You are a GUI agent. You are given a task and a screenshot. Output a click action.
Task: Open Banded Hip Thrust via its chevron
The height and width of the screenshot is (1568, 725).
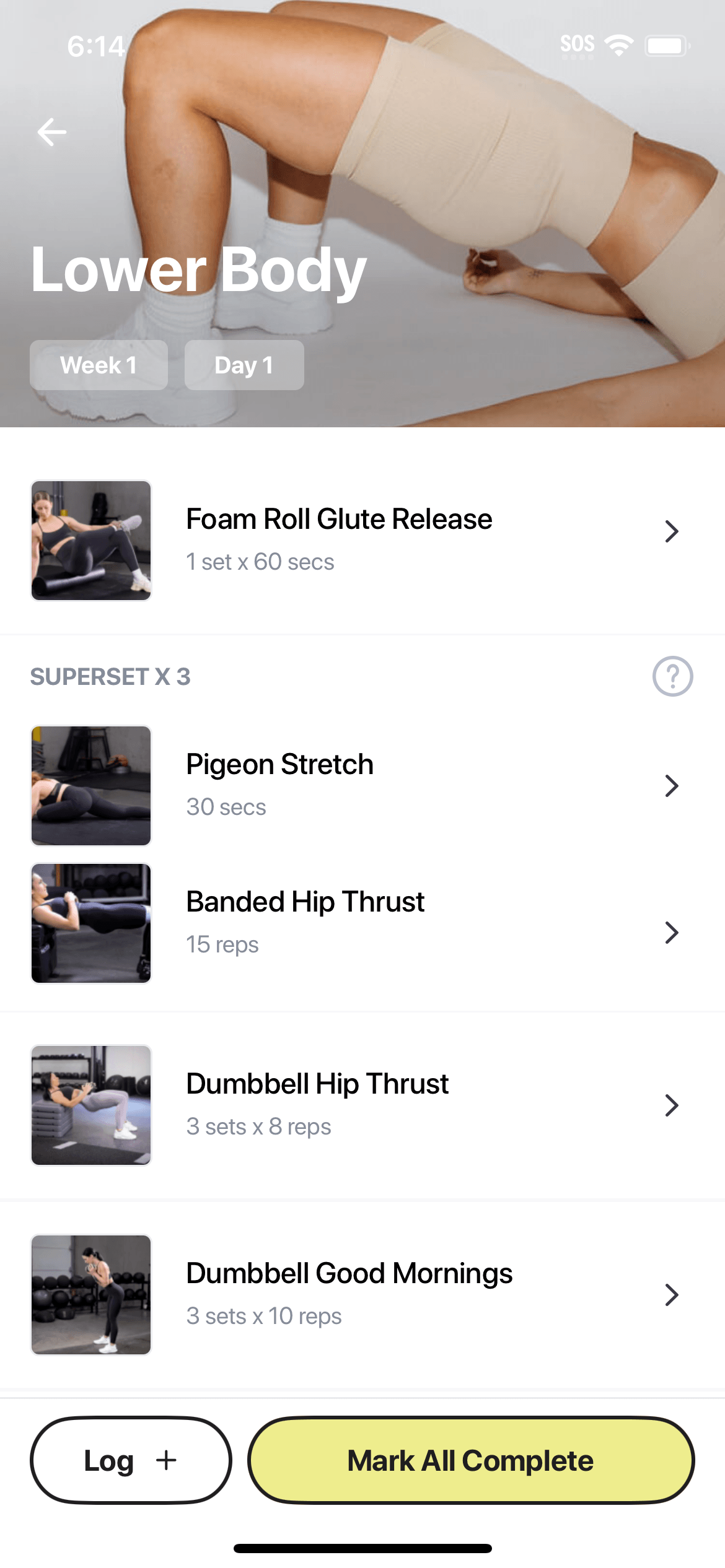672,933
